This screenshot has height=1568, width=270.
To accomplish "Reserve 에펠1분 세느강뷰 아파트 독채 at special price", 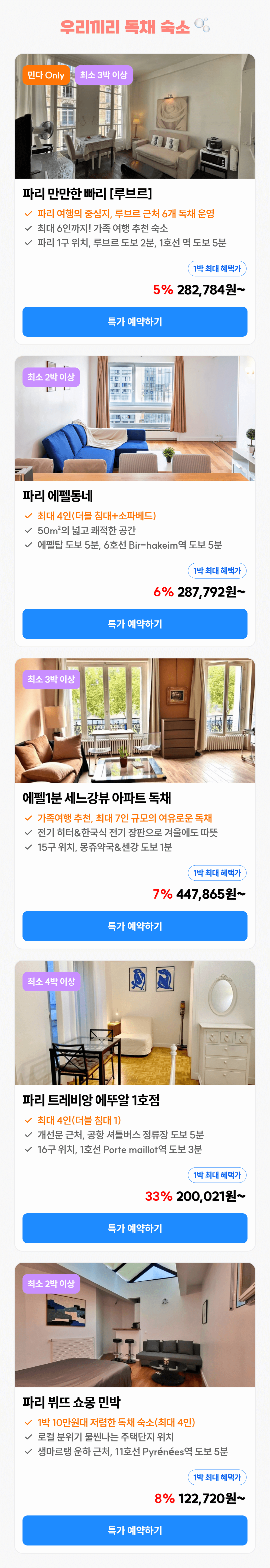I will point(135,925).
